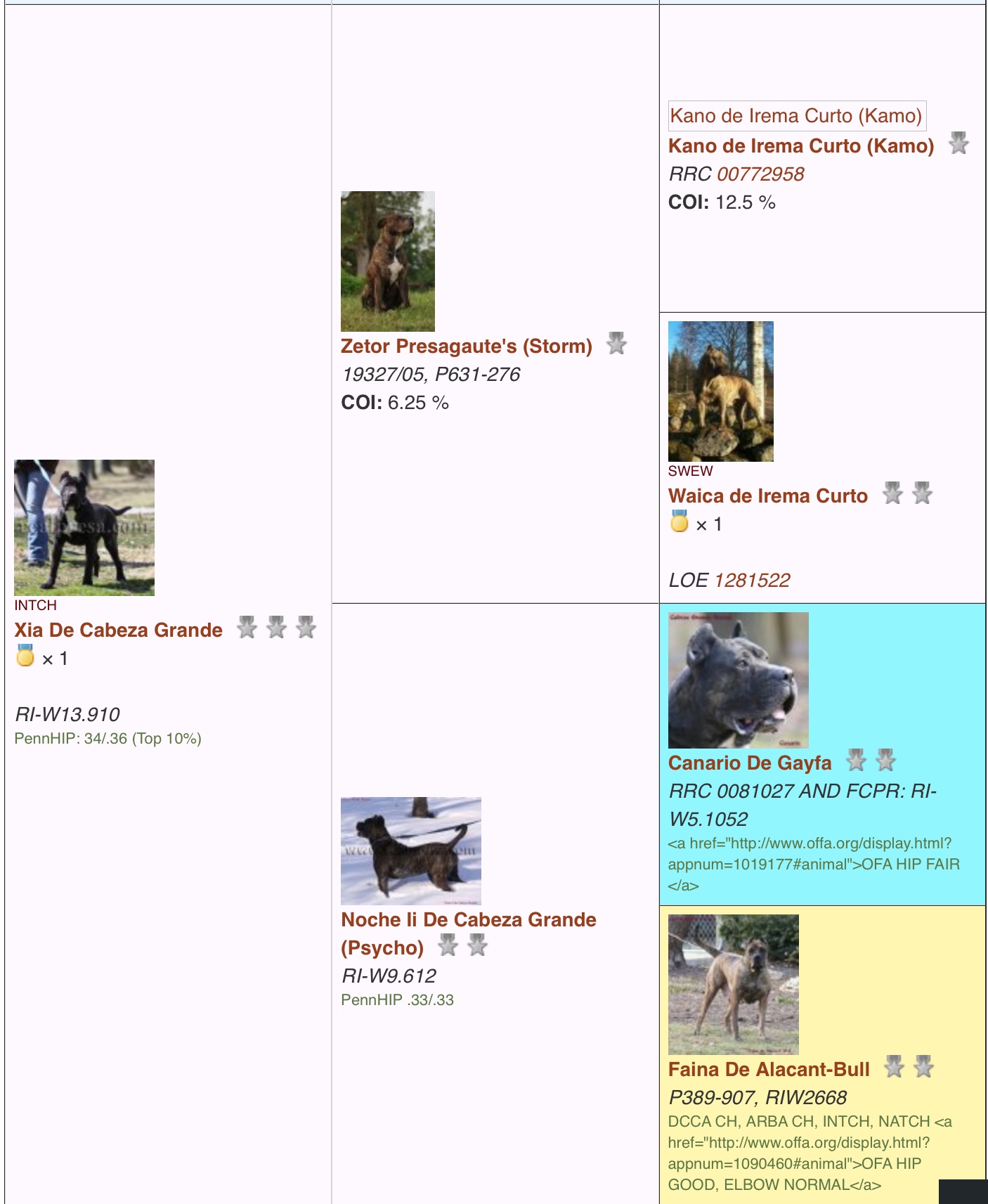988x1204 pixels.
Task: Open Canario De Gayfa profile link
Action: [749, 763]
